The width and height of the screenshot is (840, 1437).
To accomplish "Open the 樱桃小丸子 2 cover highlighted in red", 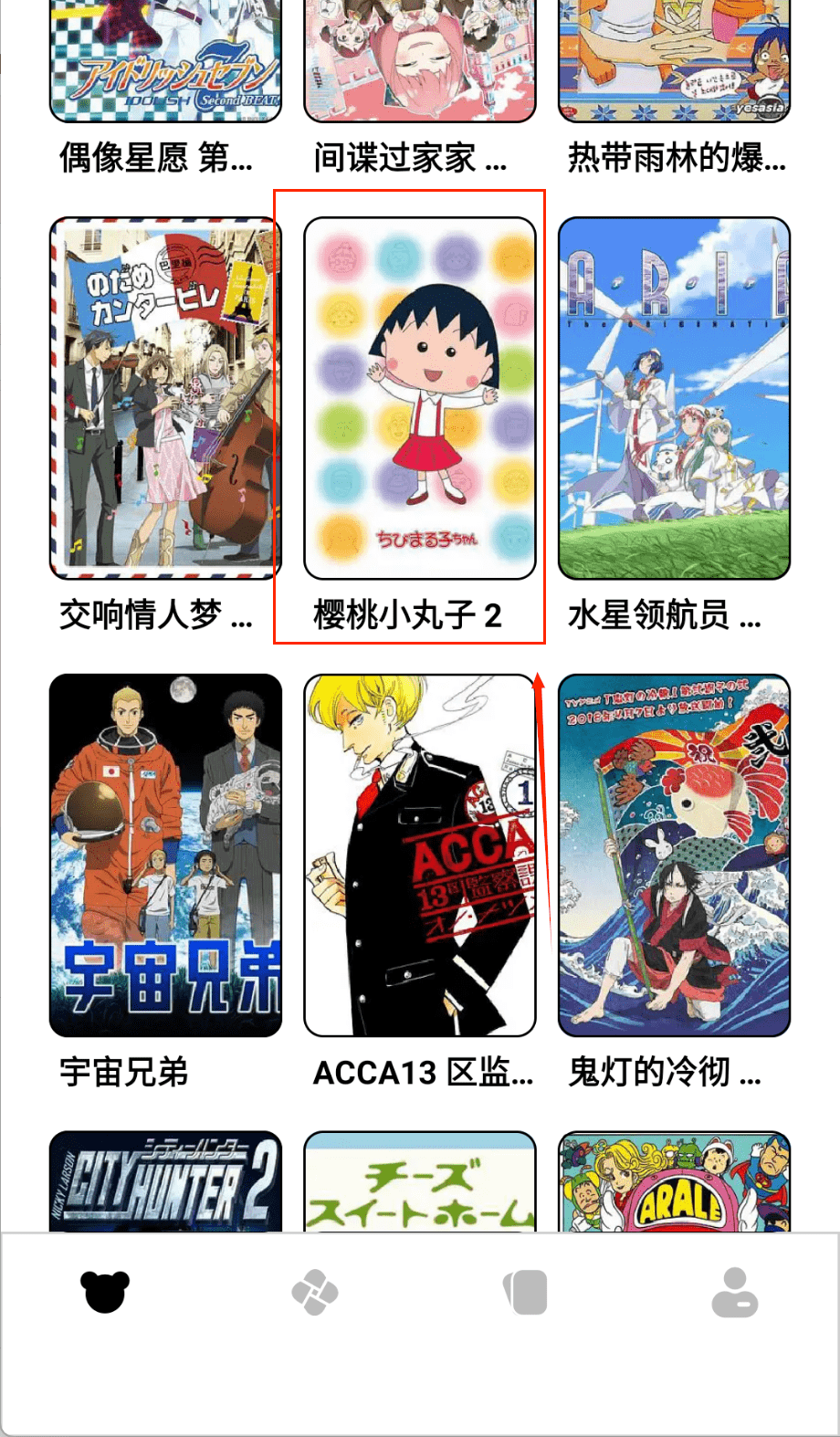I will 419,399.
